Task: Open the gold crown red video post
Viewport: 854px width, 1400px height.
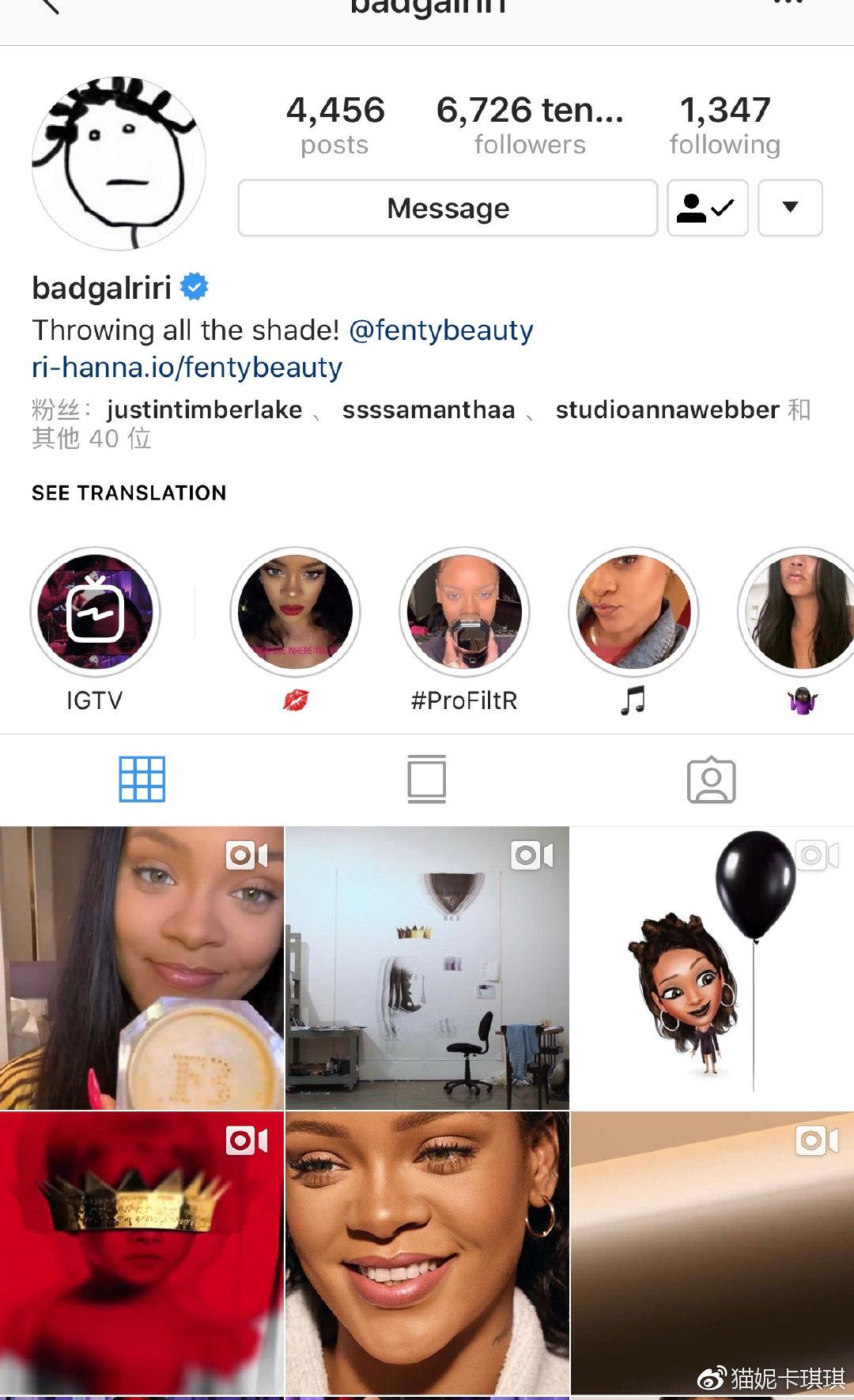Action: [x=142, y=1254]
